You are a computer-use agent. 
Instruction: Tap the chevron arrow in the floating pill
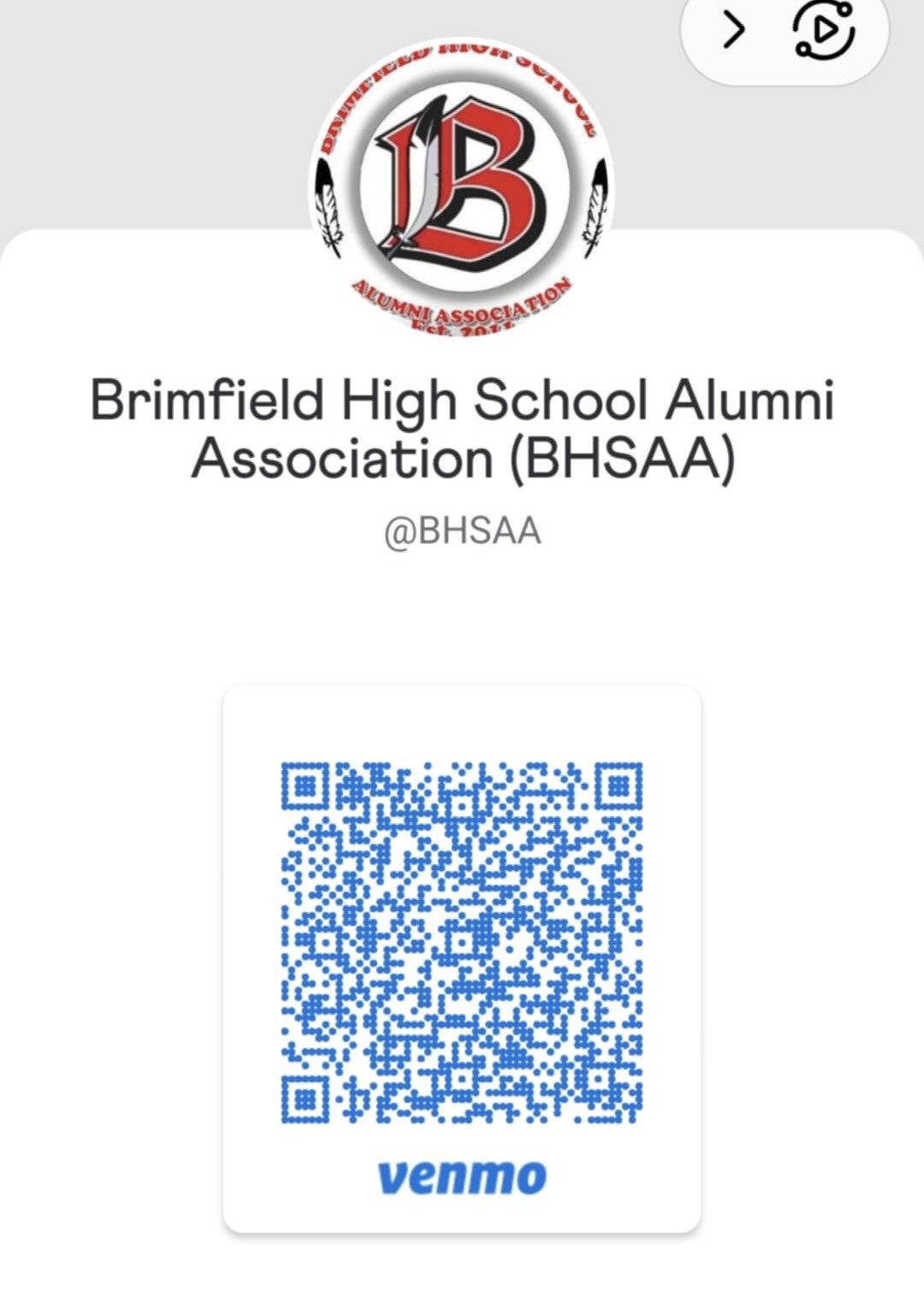tap(733, 32)
